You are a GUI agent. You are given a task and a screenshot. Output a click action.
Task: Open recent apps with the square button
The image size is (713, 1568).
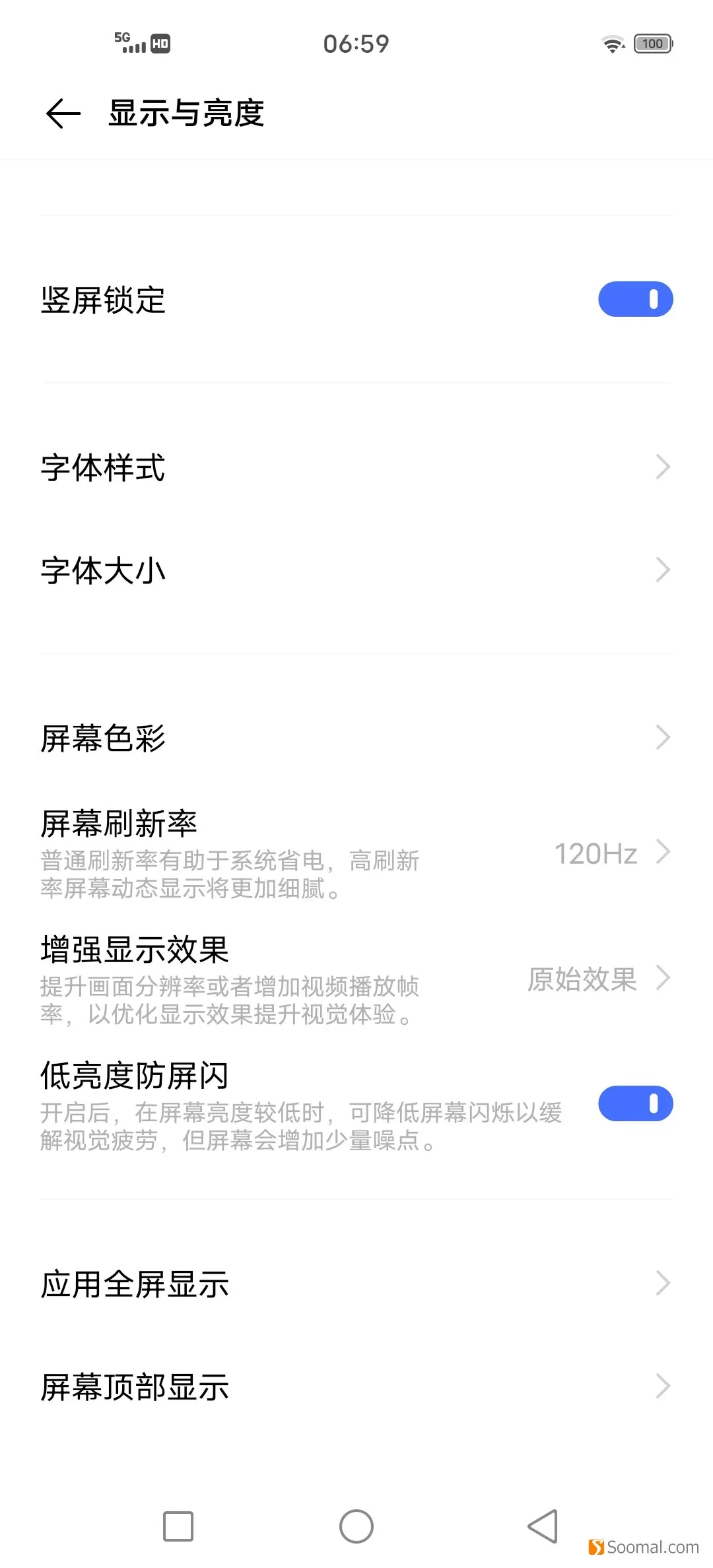click(x=178, y=1526)
